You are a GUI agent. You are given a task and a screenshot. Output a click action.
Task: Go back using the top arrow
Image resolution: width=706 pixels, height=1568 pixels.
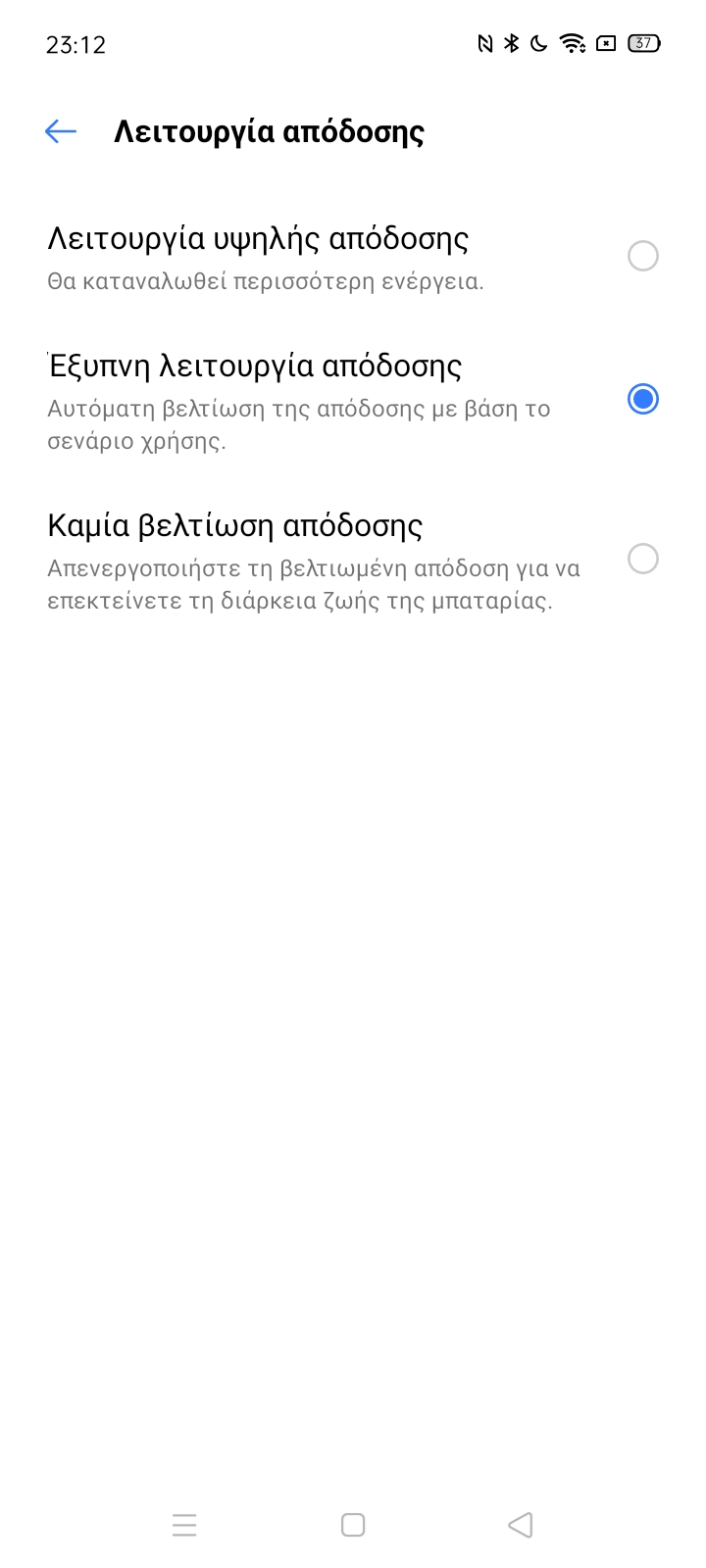[61, 131]
